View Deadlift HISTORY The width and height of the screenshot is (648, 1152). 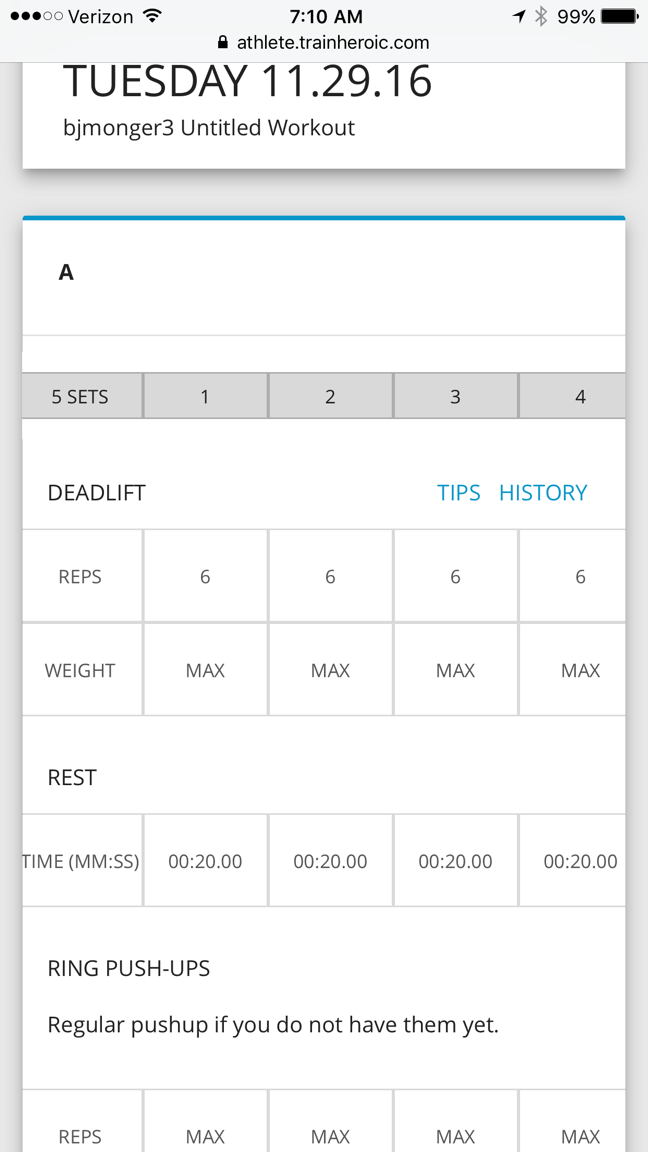[543, 492]
